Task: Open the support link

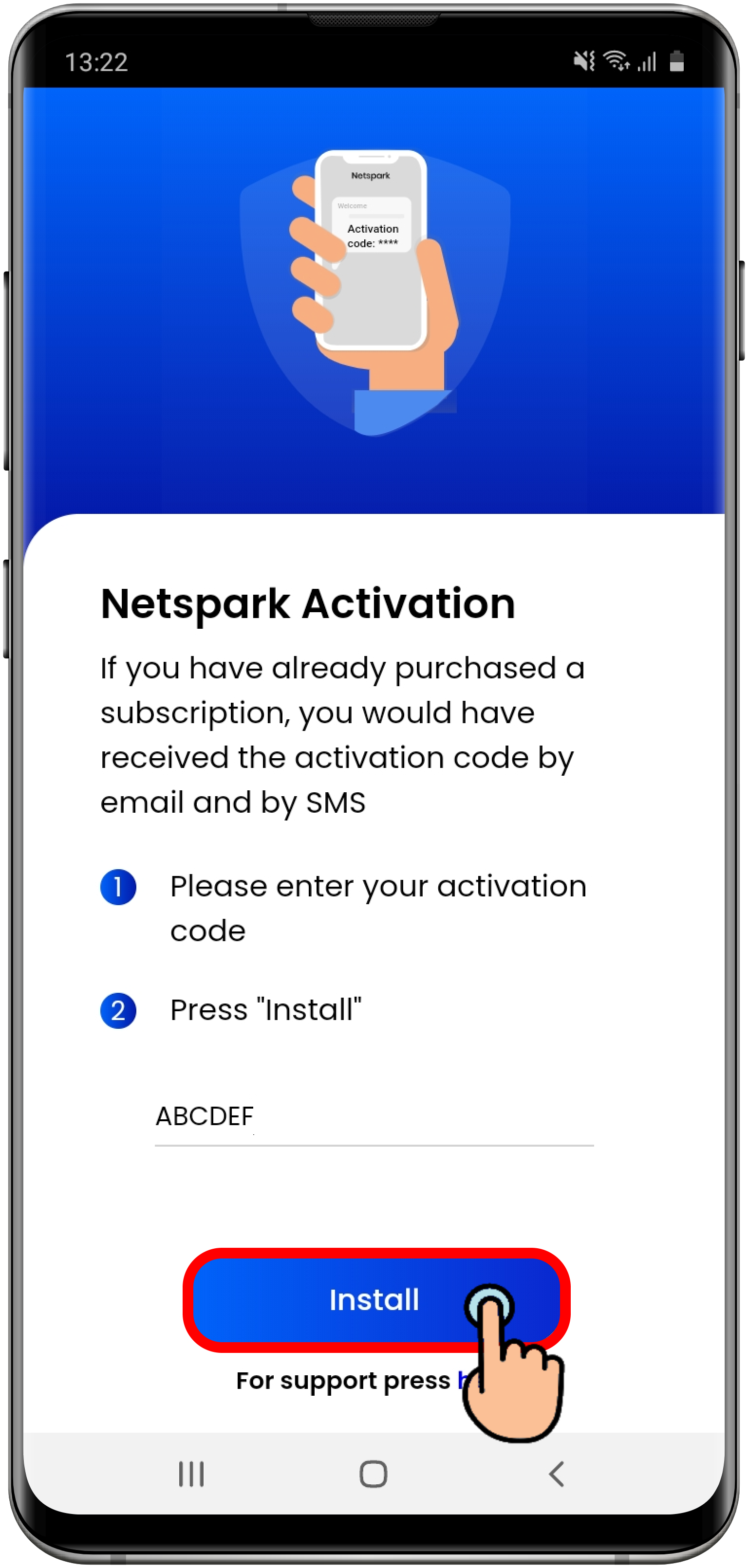Action: (463, 1381)
